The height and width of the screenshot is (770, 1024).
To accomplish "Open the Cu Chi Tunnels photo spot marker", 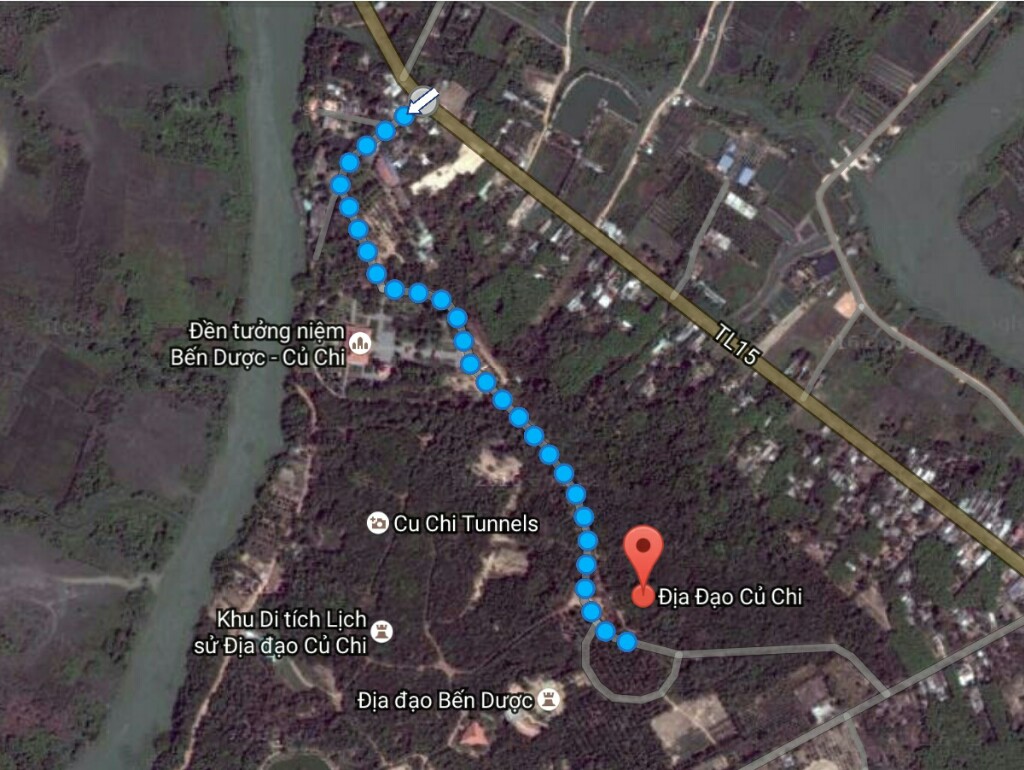I will point(377,523).
